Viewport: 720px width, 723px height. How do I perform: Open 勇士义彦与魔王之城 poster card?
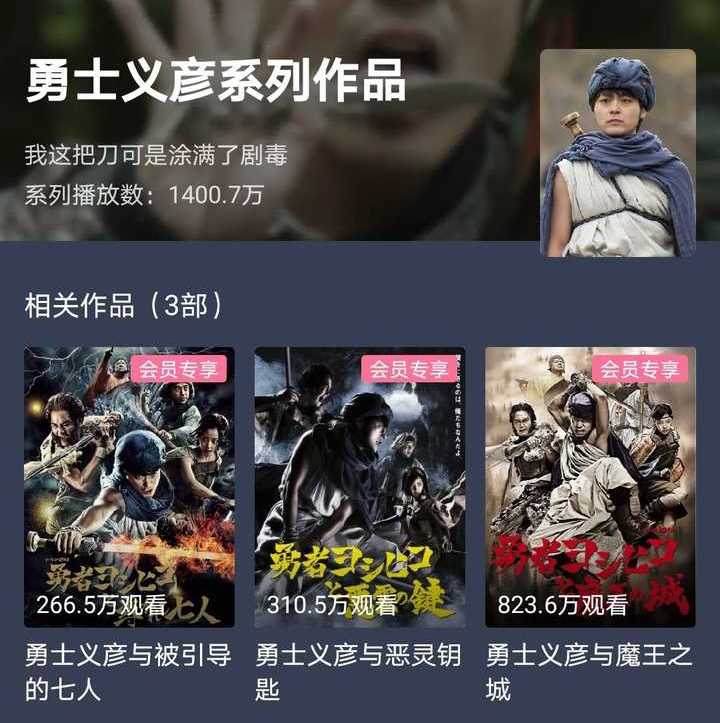click(590, 487)
